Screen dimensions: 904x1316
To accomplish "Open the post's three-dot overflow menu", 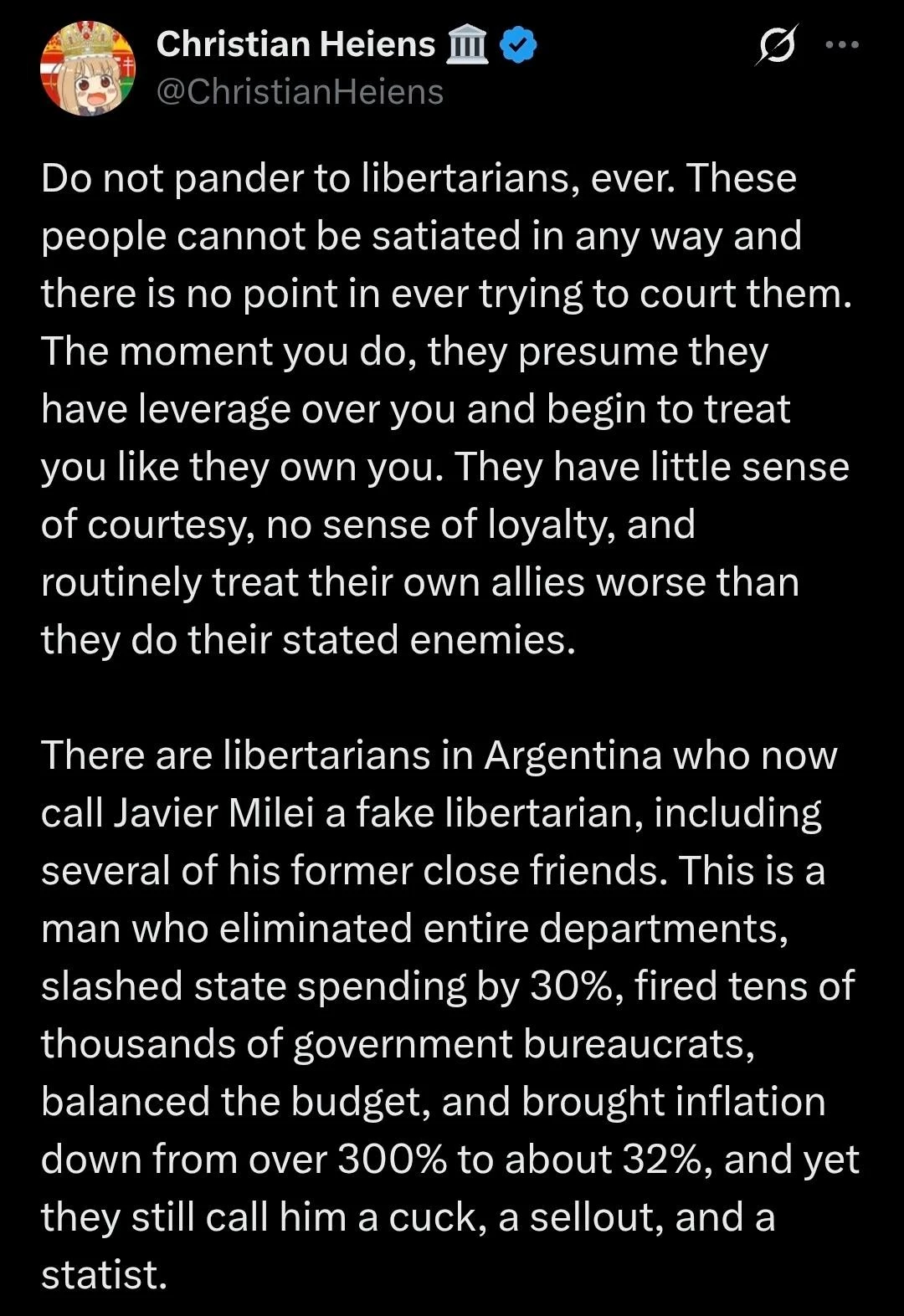I will pos(841,45).
